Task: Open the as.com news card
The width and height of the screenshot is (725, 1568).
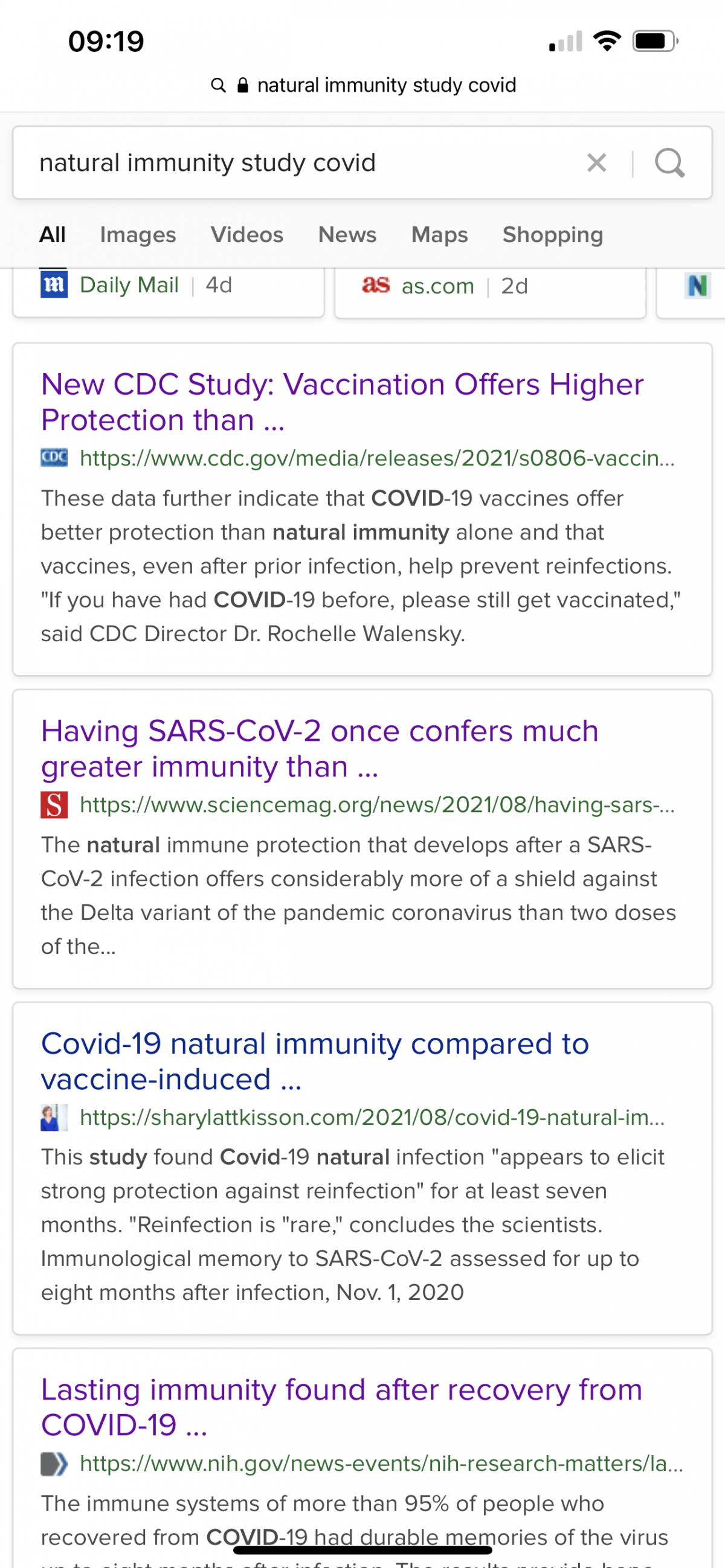Action: [x=490, y=291]
